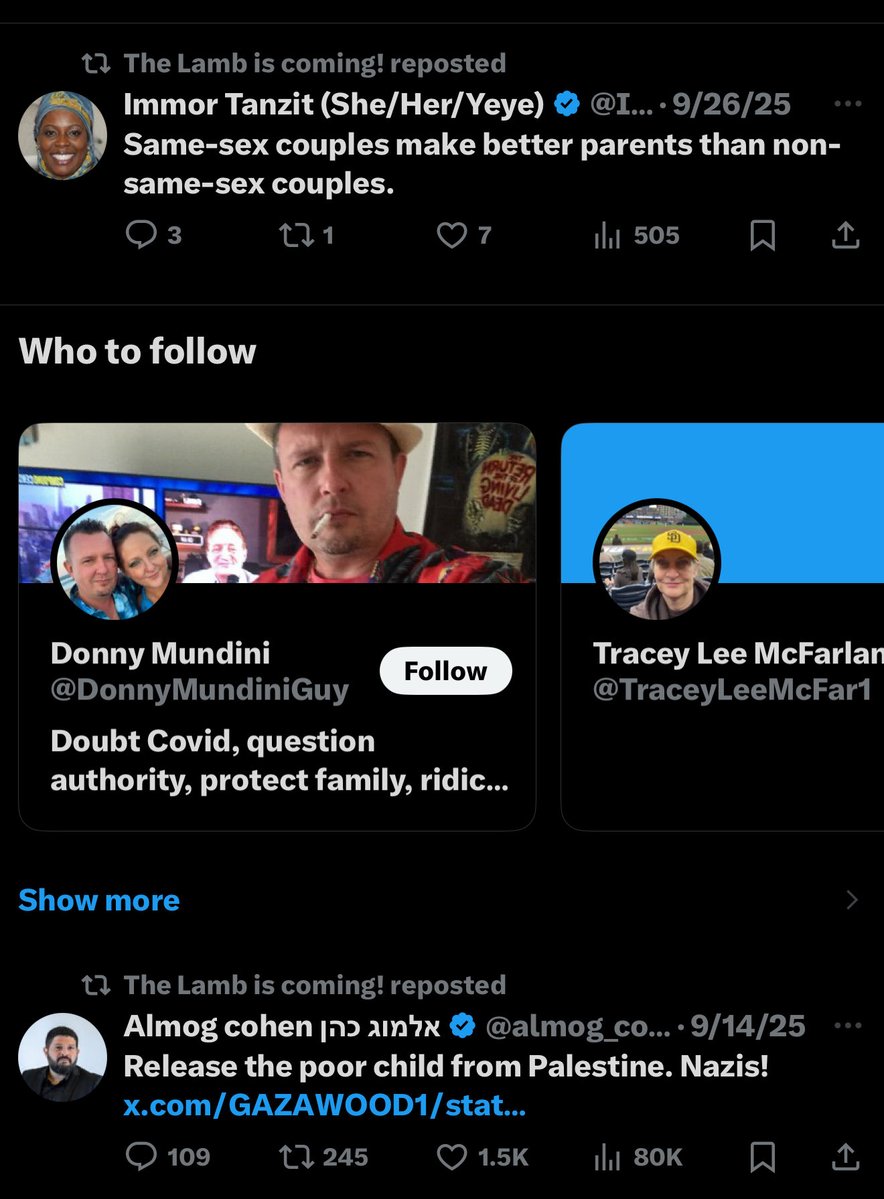Like Immor Tanzit's post
This screenshot has width=884, height=1199.
(x=452, y=236)
